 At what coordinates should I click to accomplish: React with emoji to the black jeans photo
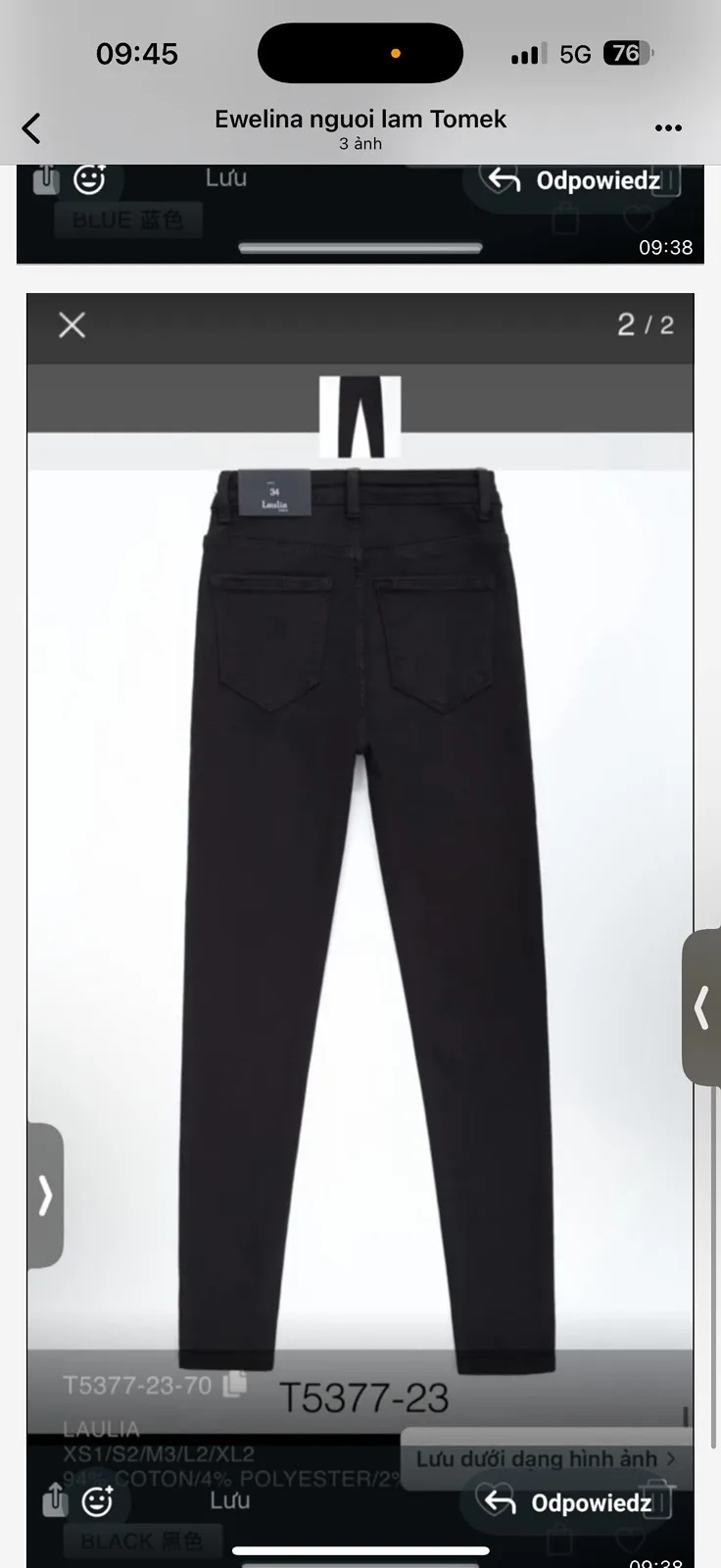click(x=97, y=1500)
